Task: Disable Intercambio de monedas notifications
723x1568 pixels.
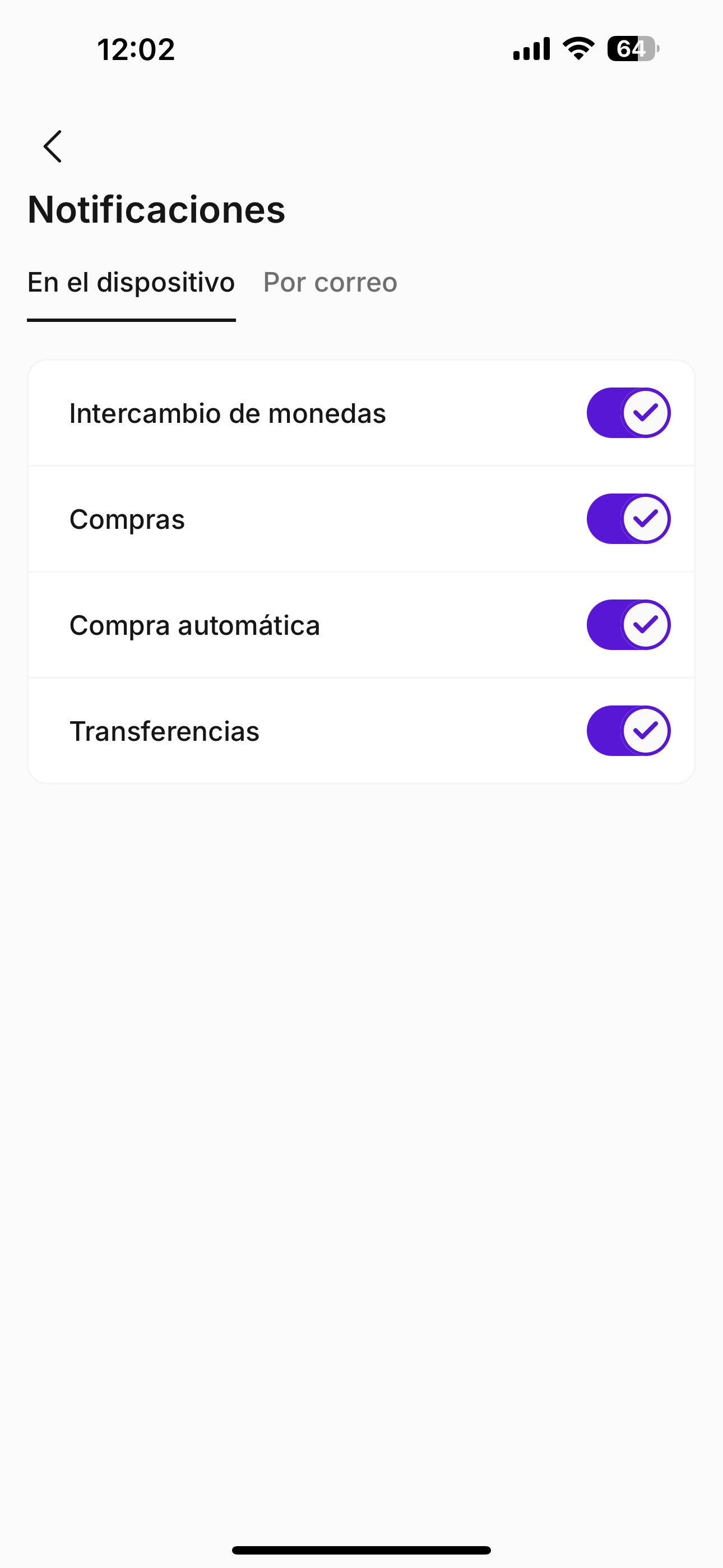Action: click(628, 413)
